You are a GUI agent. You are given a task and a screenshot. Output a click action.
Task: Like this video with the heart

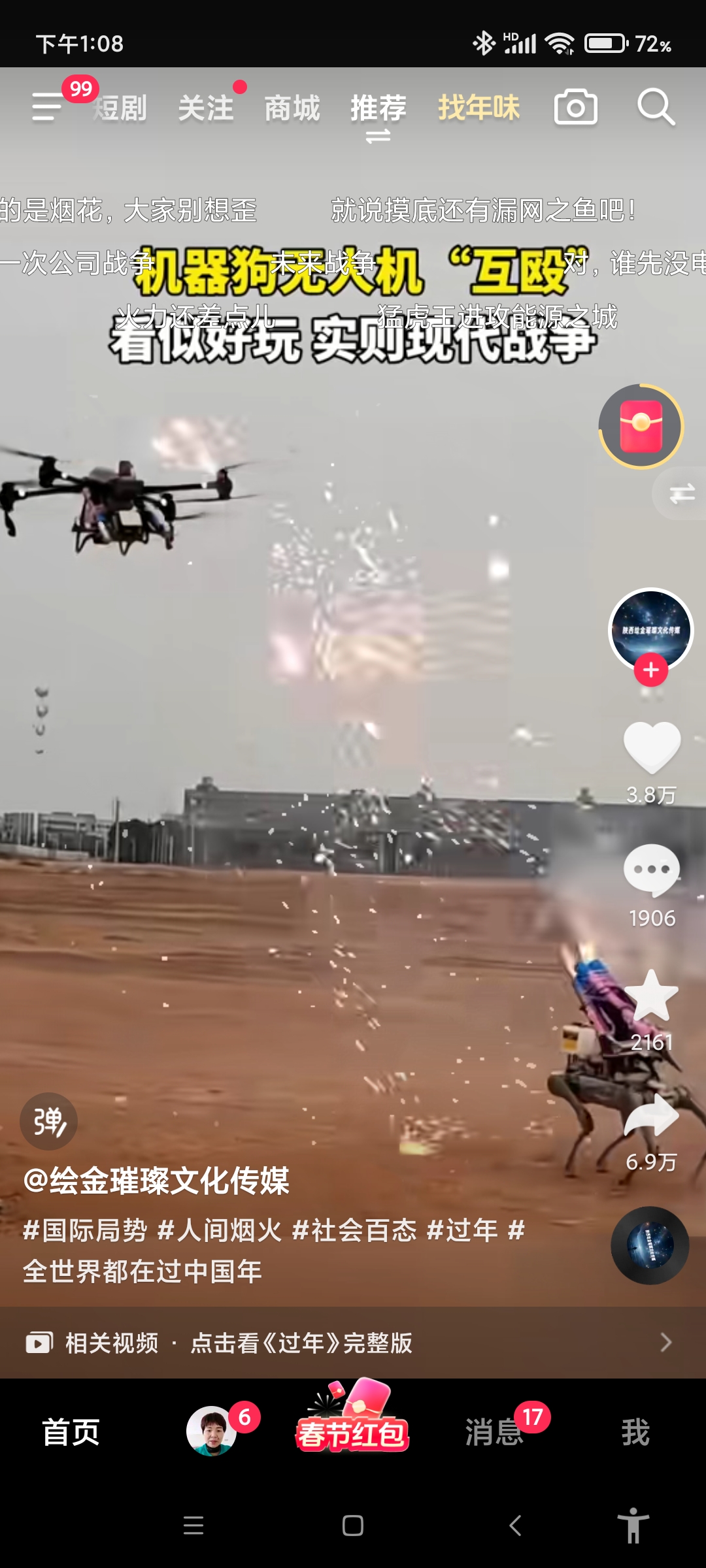pos(652,746)
